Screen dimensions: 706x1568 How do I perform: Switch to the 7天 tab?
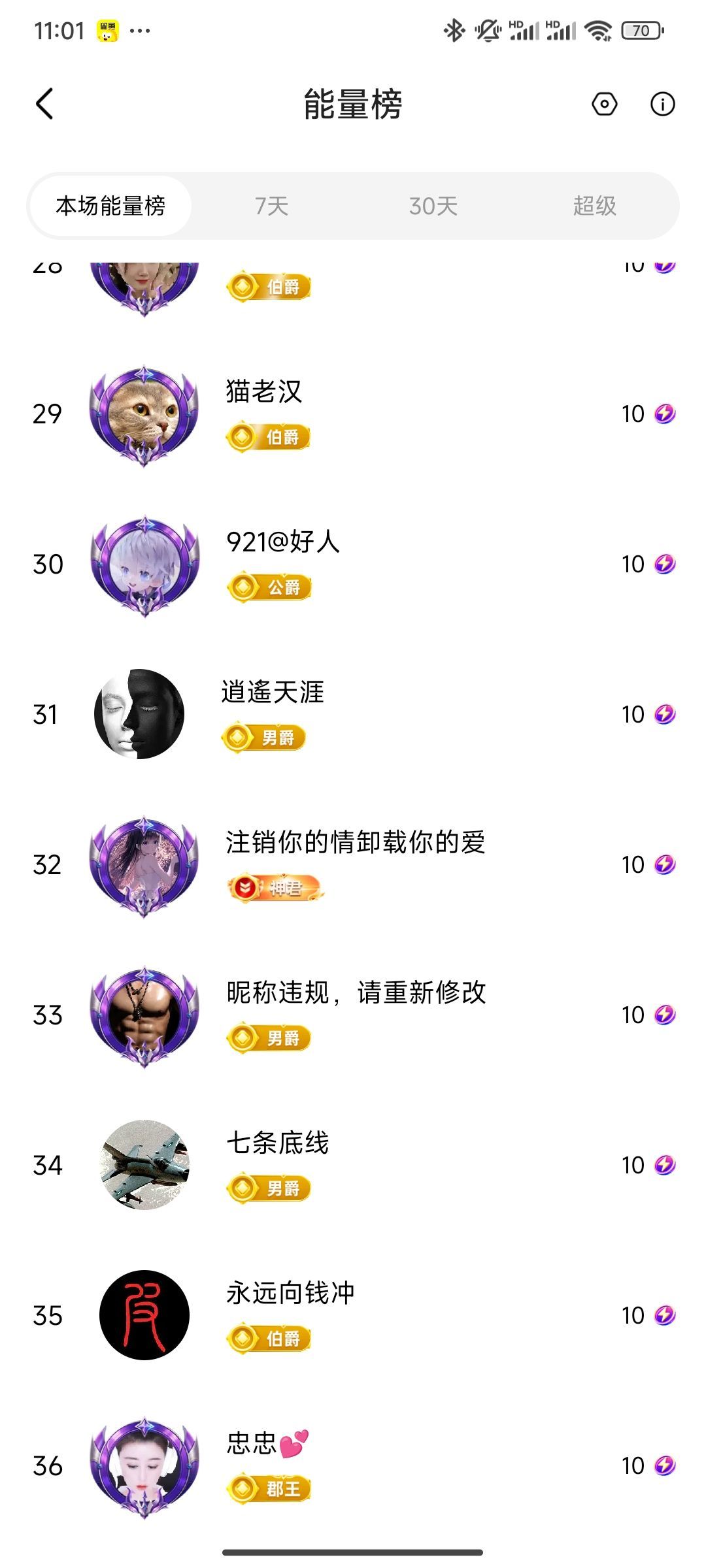271,206
